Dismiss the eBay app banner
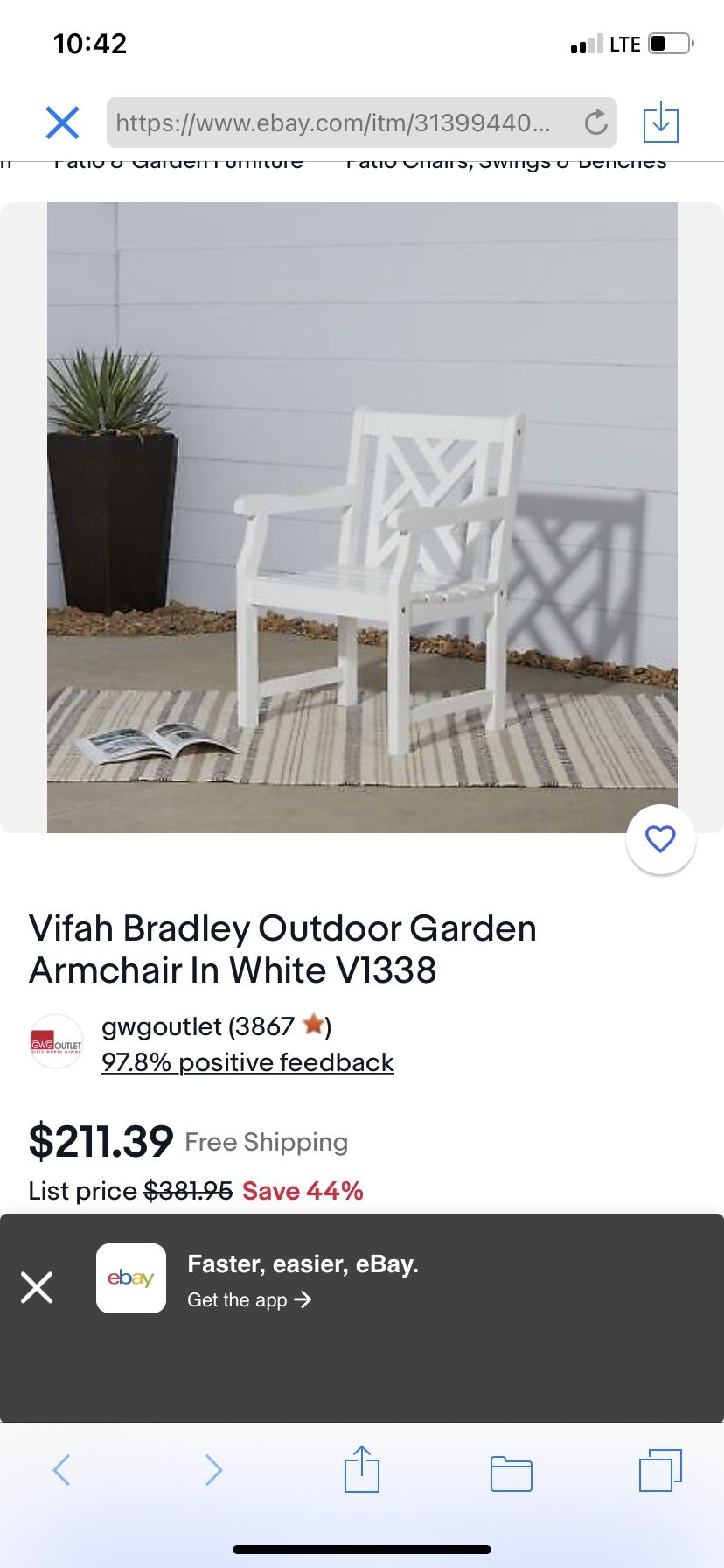The width and height of the screenshot is (724, 1568). pos(37,1287)
